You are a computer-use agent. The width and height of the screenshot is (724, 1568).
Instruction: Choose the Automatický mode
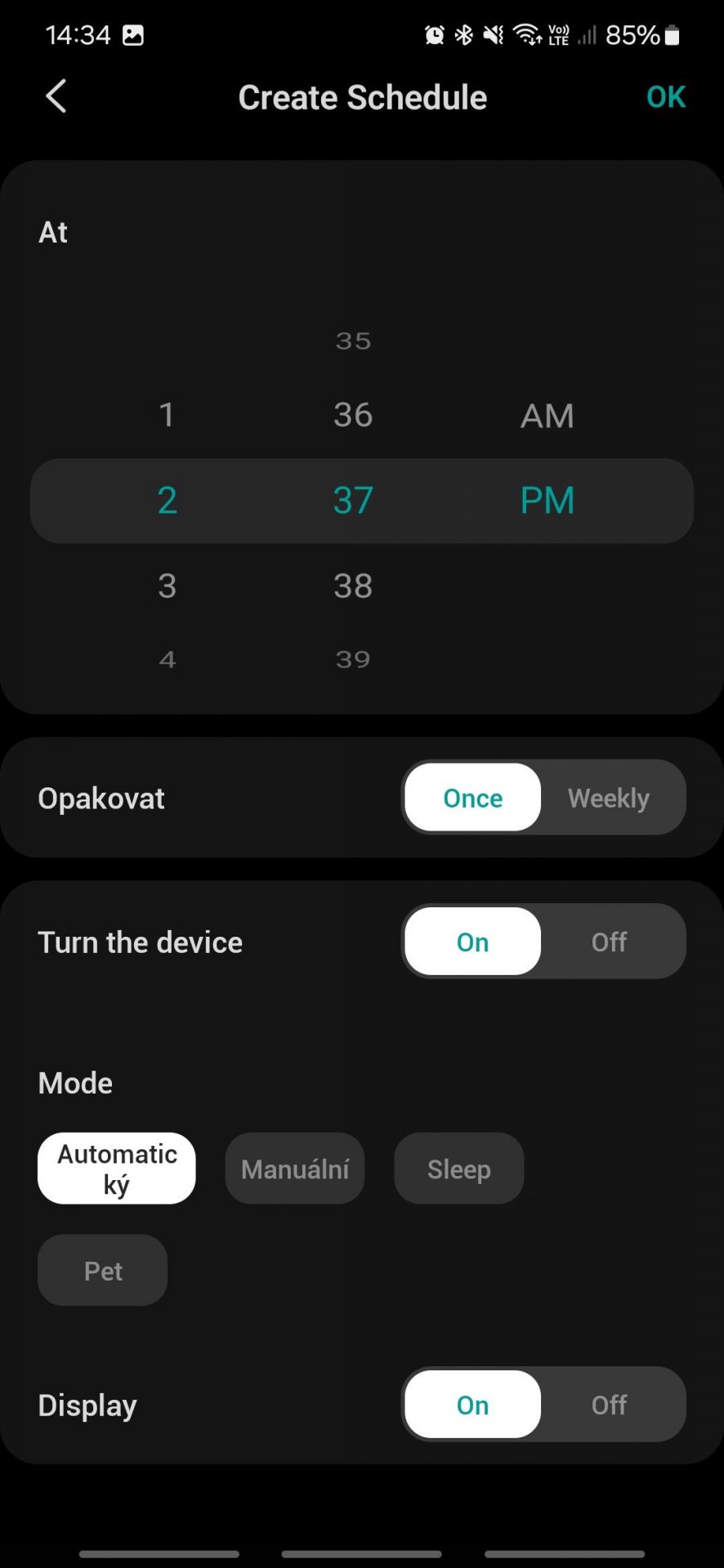click(117, 1169)
